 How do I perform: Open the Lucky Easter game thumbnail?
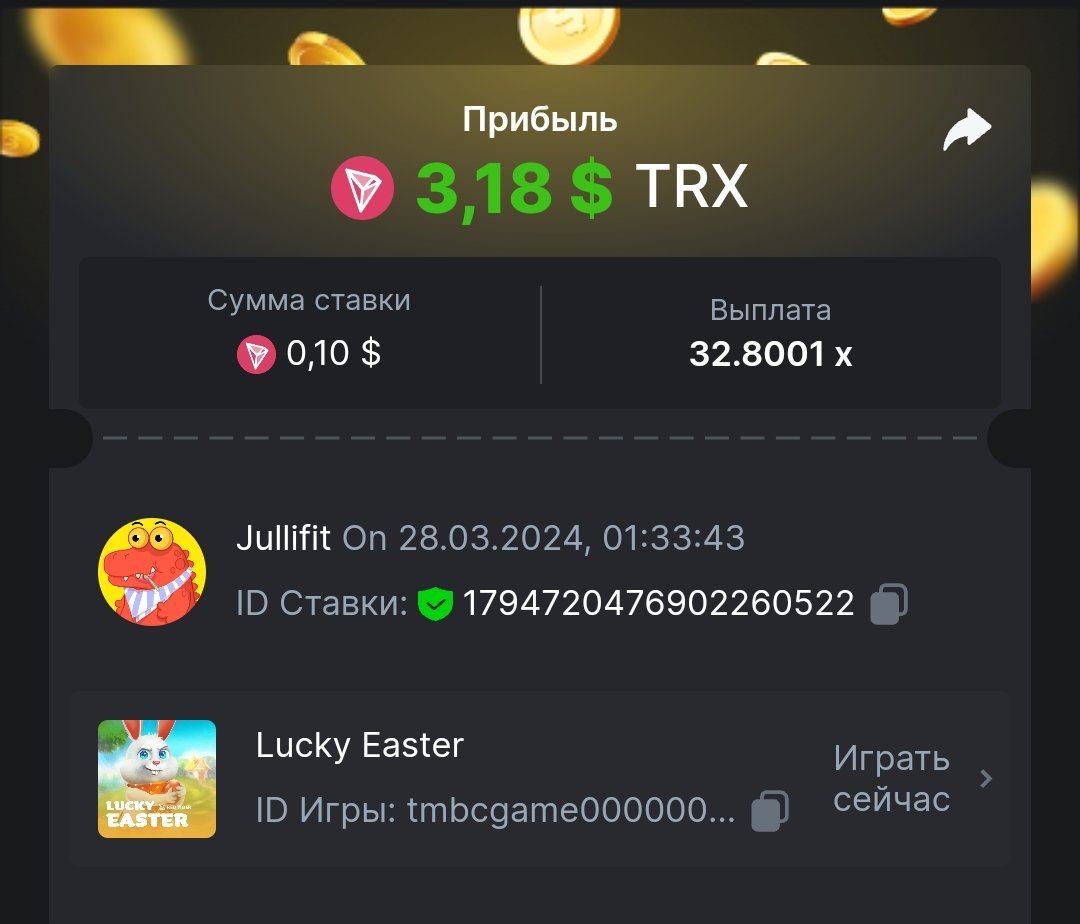157,778
